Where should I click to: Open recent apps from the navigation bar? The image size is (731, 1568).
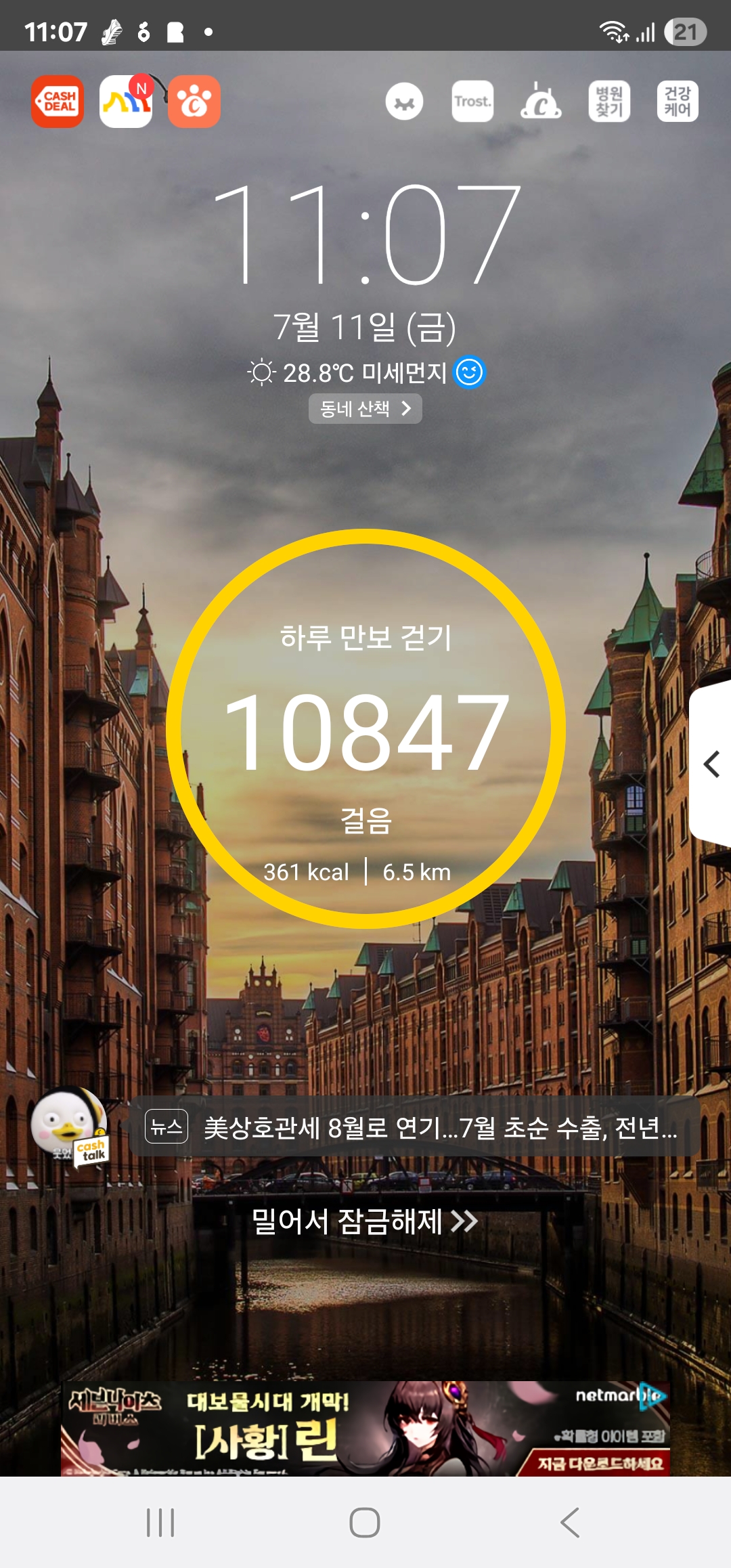point(161,1523)
